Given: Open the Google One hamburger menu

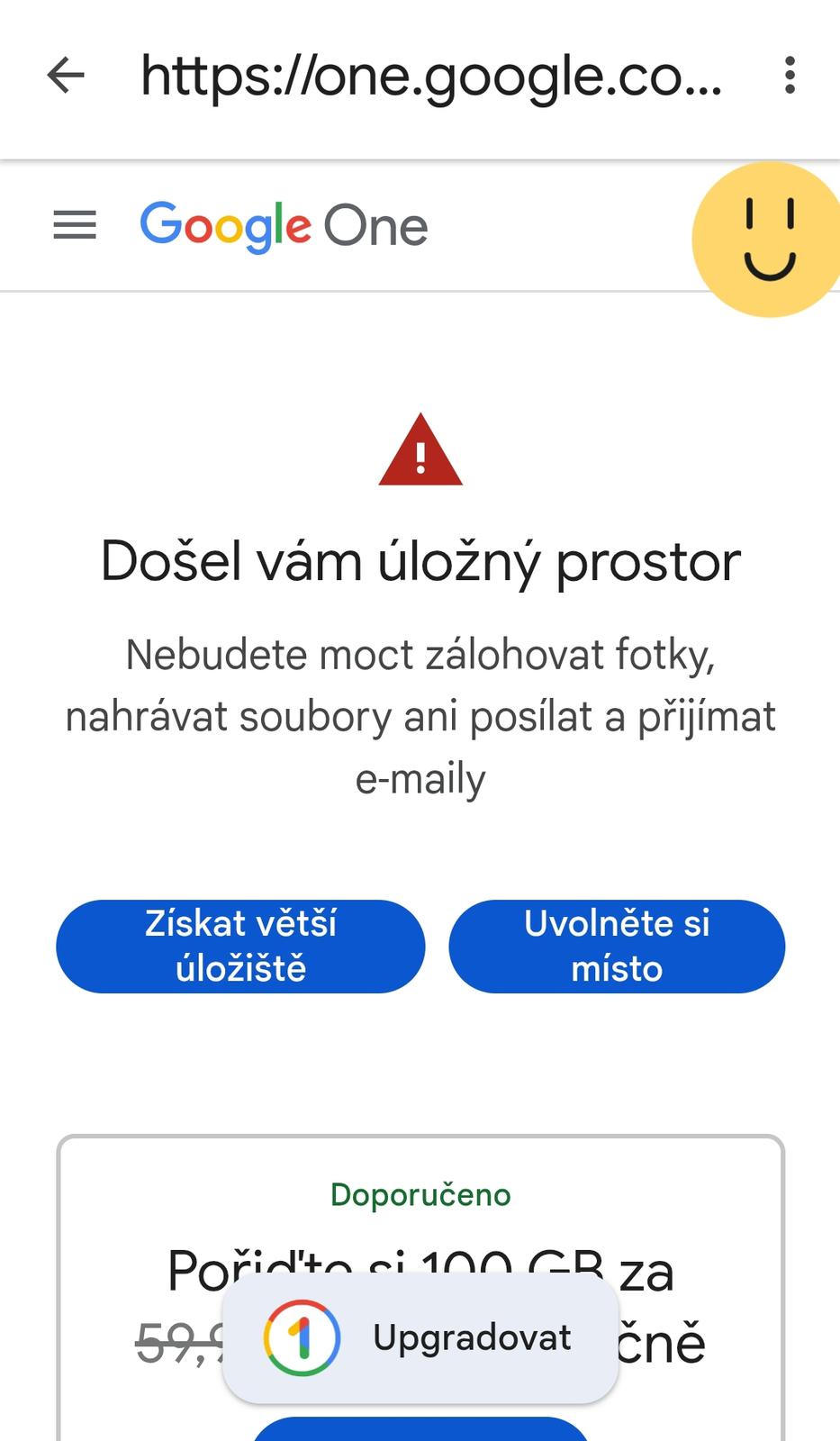Looking at the screenshot, I should 75,225.
